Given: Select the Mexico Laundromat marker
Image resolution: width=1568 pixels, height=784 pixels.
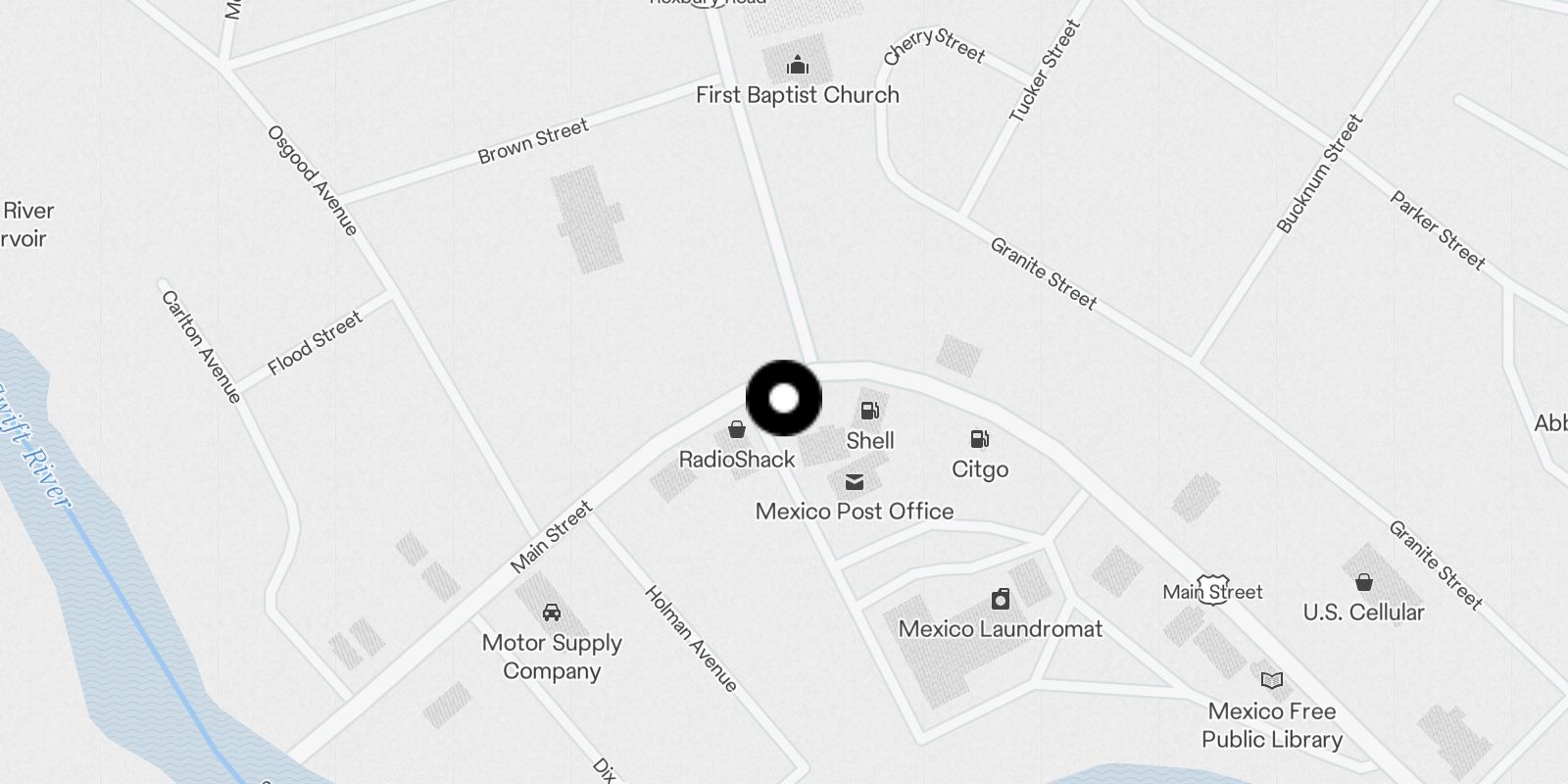Looking at the screenshot, I should click(1000, 600).
